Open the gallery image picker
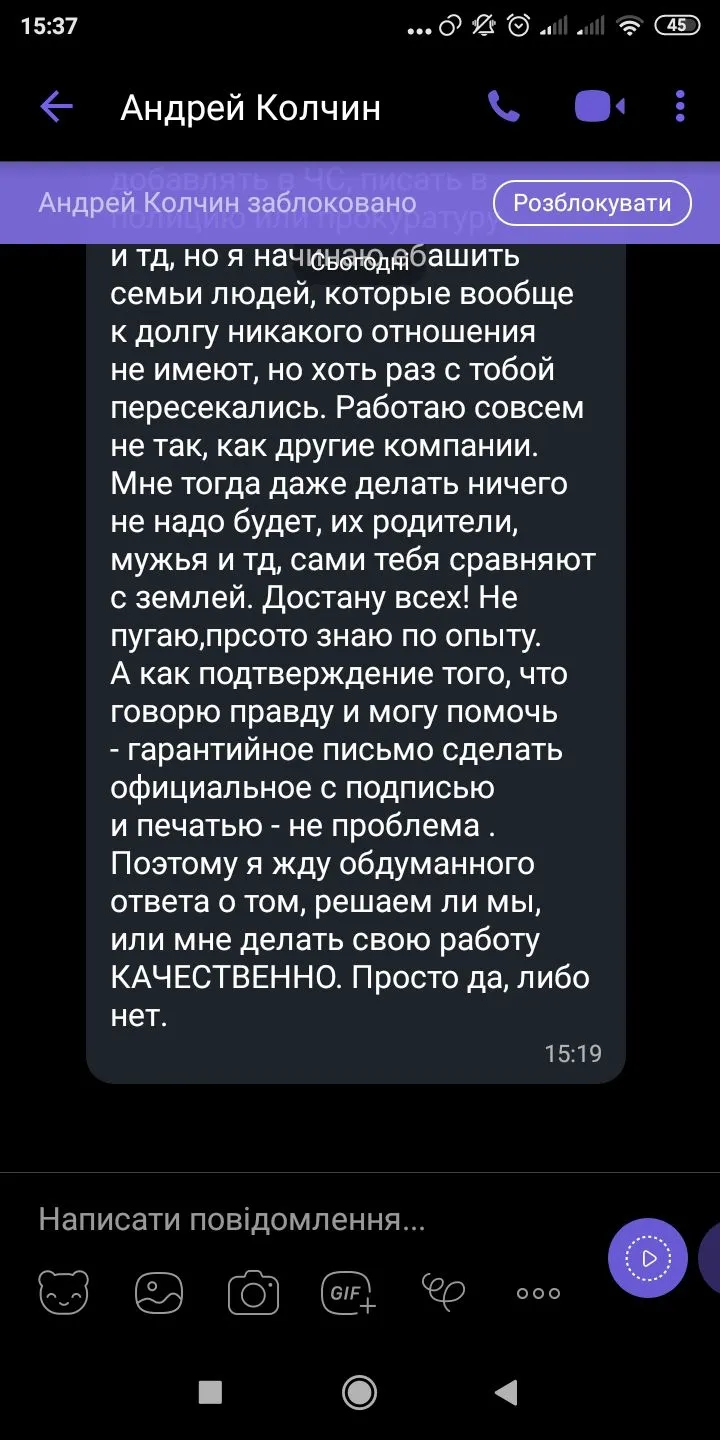720x1440 pixels. (x=160, y=1292)
